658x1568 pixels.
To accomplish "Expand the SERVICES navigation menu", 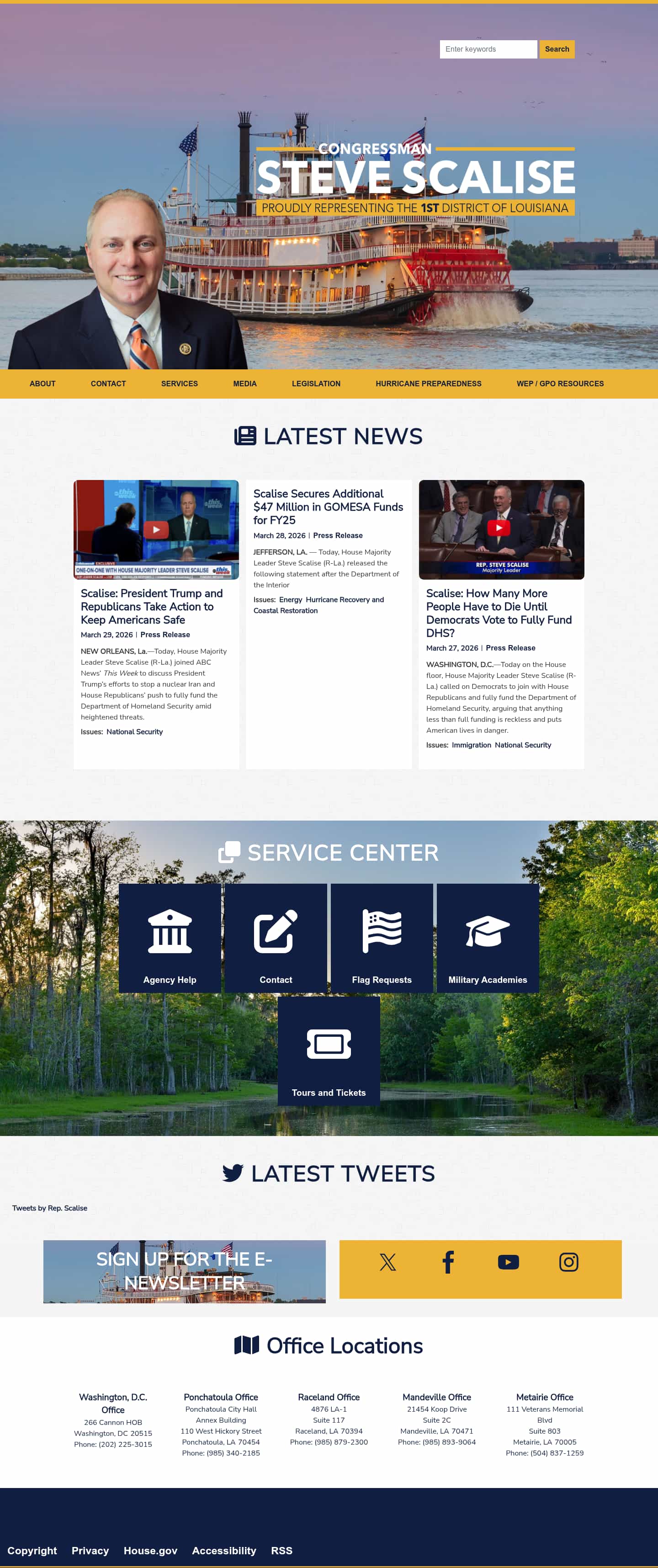I will (x=180, y=384).
